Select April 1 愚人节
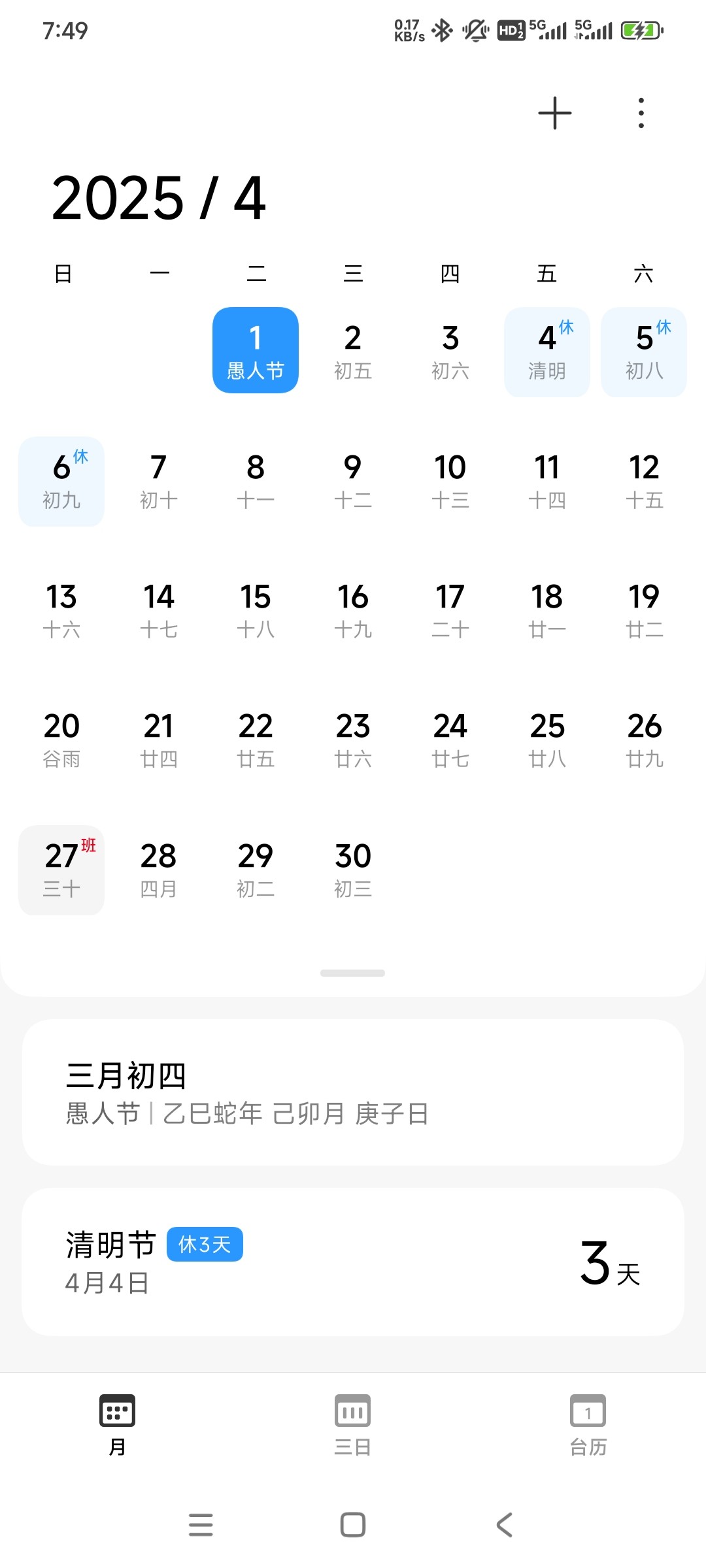This screenshot has width=706, height=1568. point(256,351)
